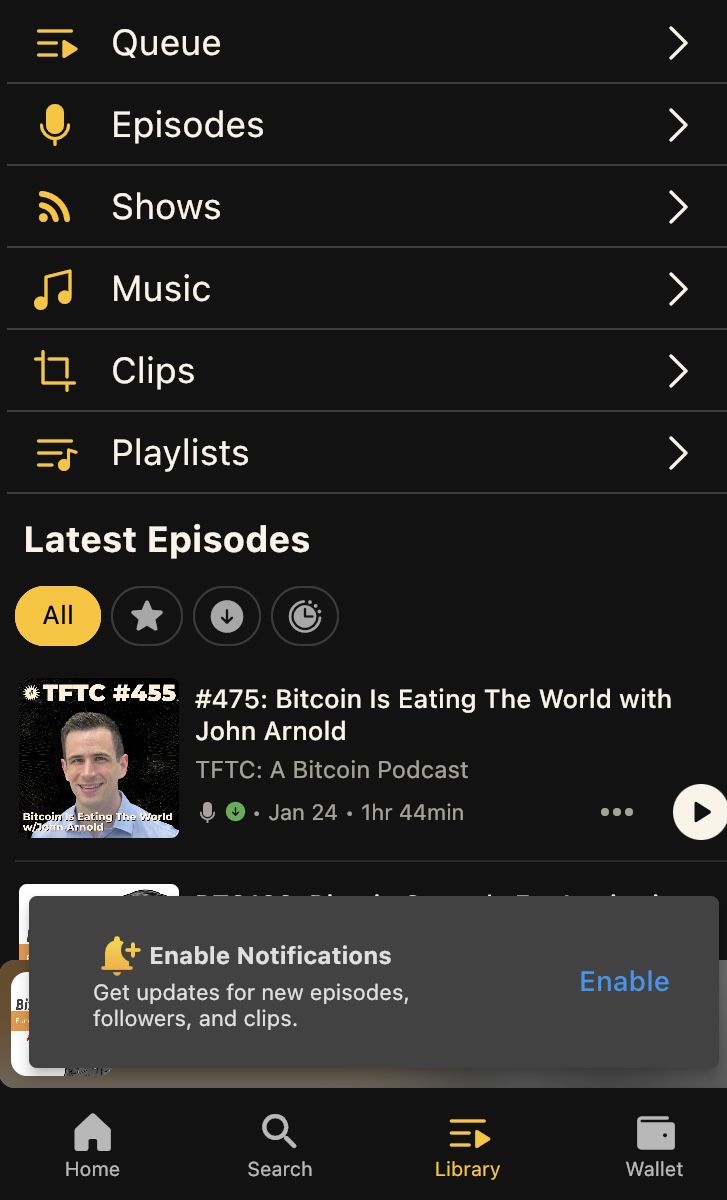Open the TFTC #455 episode artwork
Viewport: 727px width, 1200px height.
(x=99, y=758)
